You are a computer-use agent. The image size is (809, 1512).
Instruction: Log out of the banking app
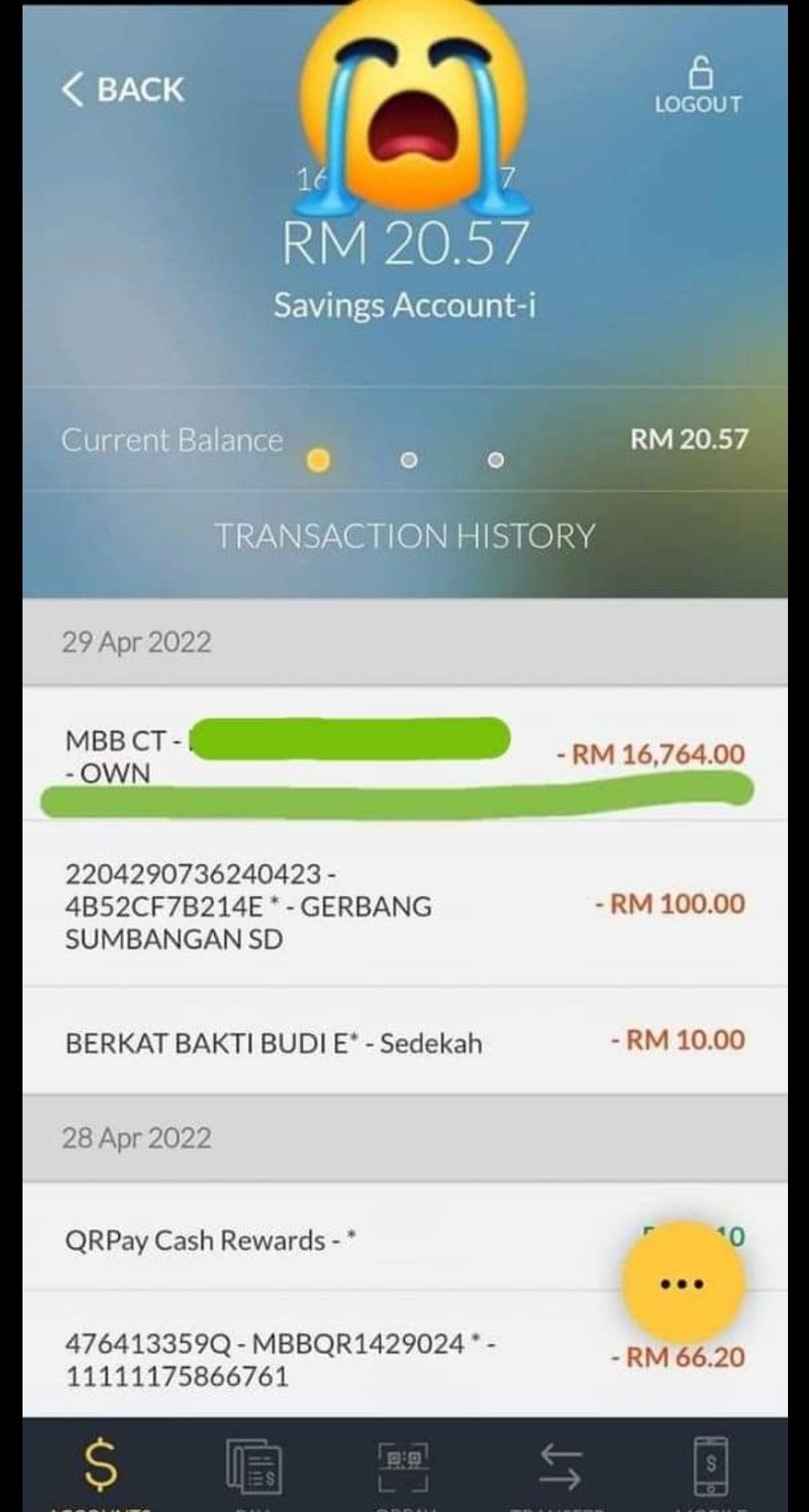698,86
